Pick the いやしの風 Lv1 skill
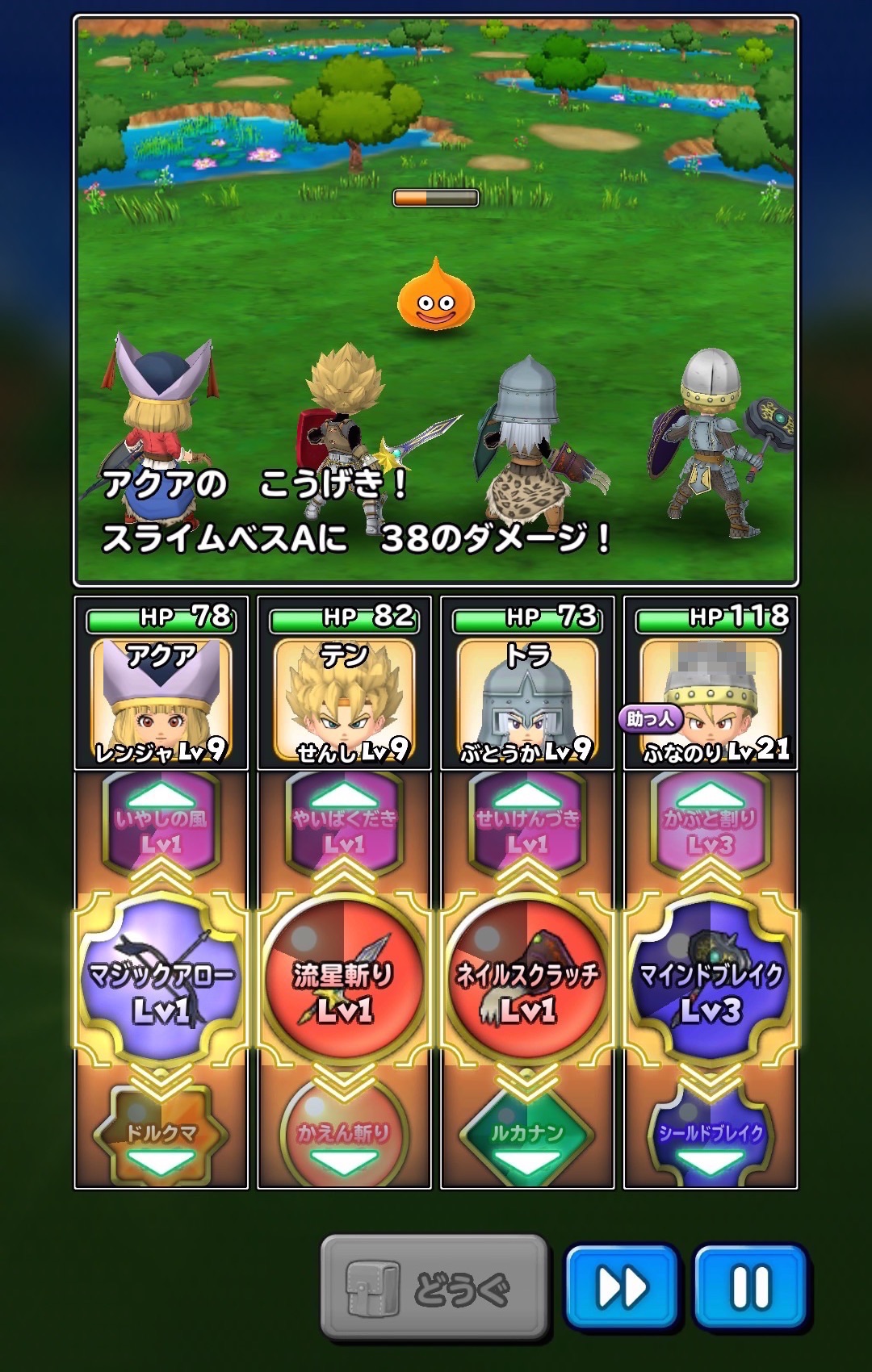The width and height of the screenshot is (872, 1372). (161, 827)
